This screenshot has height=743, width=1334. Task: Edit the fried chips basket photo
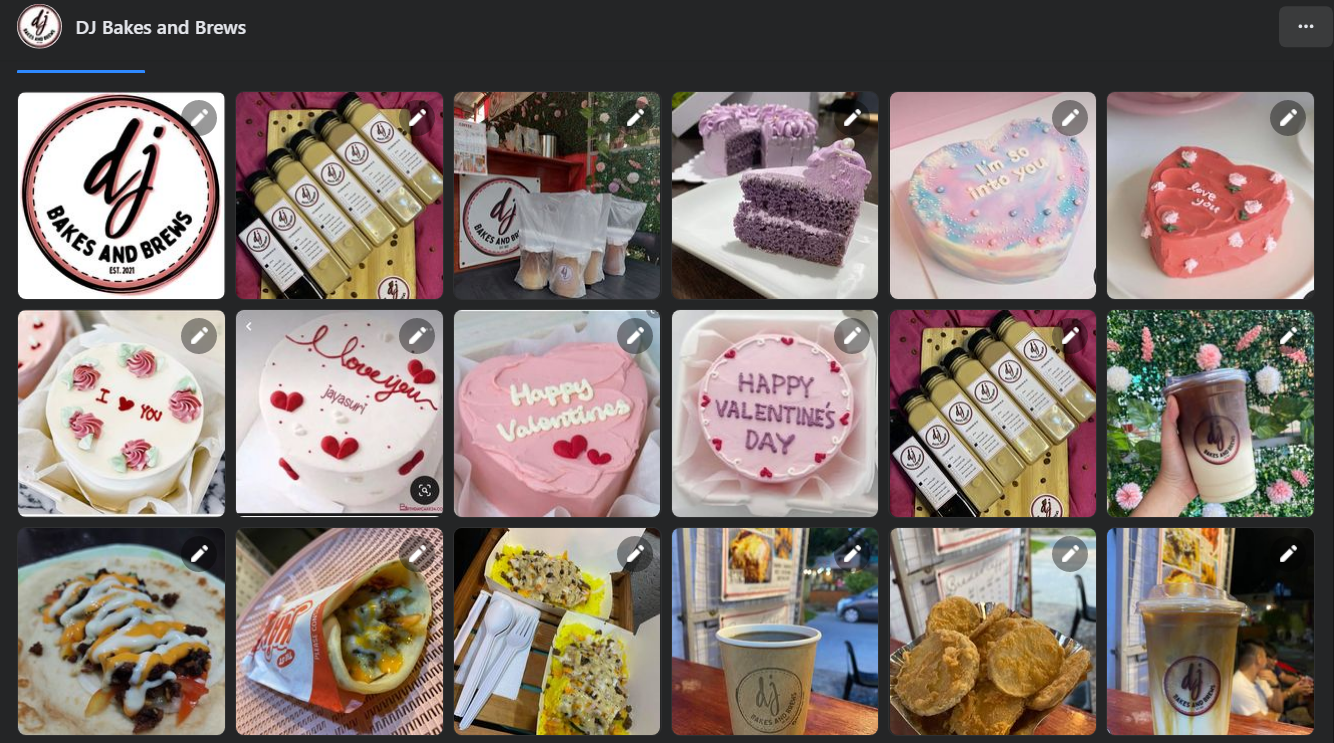tap(1070, 553)
